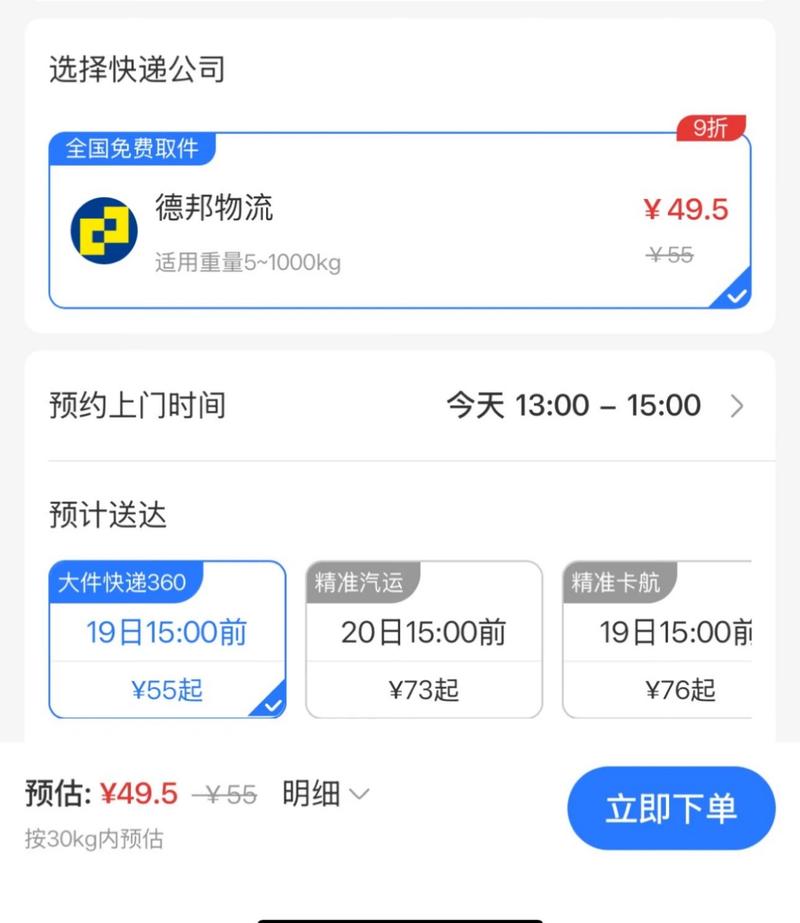The image size is (800, 923).
Task: Click the 按30kg内预估 note text
Action: point(95,838)
